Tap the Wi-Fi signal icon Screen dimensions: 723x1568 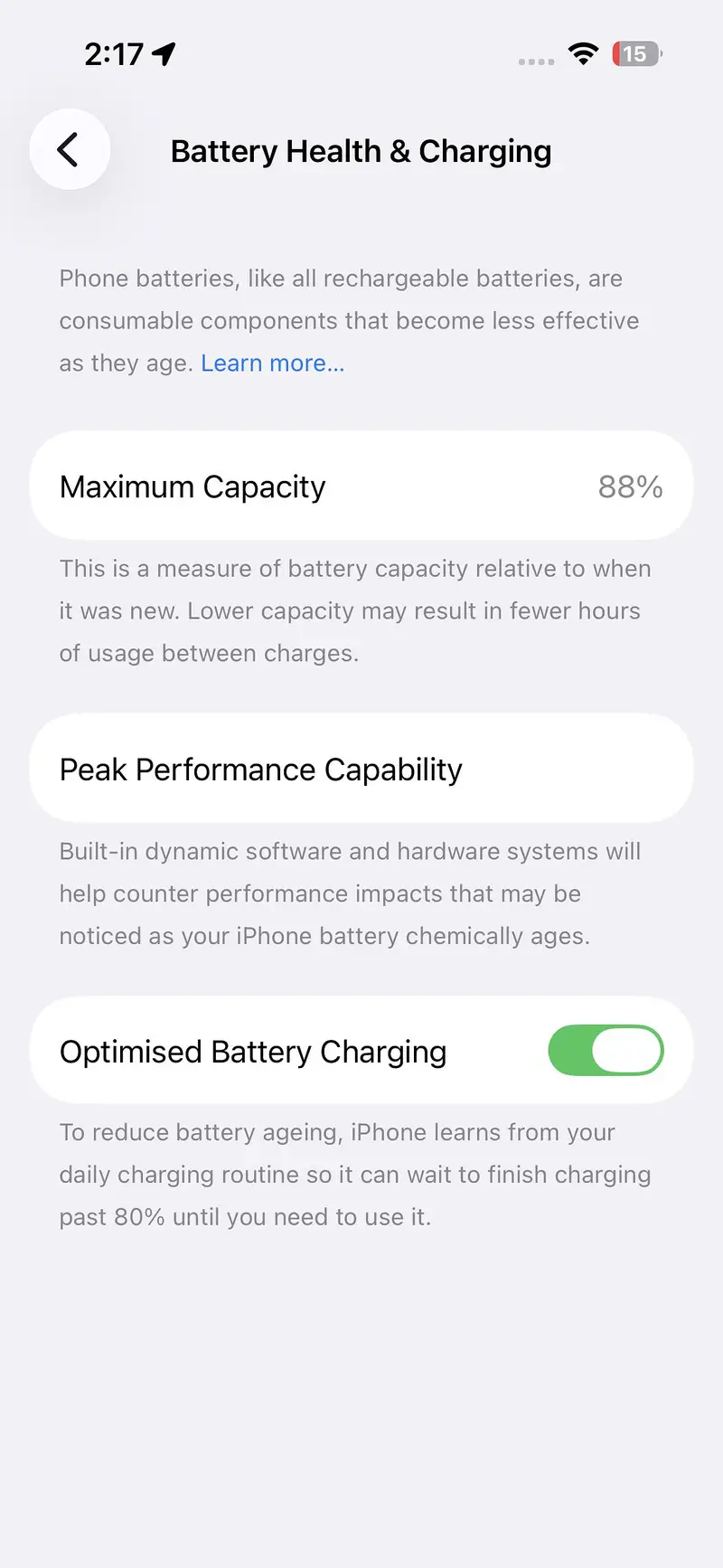pos(584,53)
